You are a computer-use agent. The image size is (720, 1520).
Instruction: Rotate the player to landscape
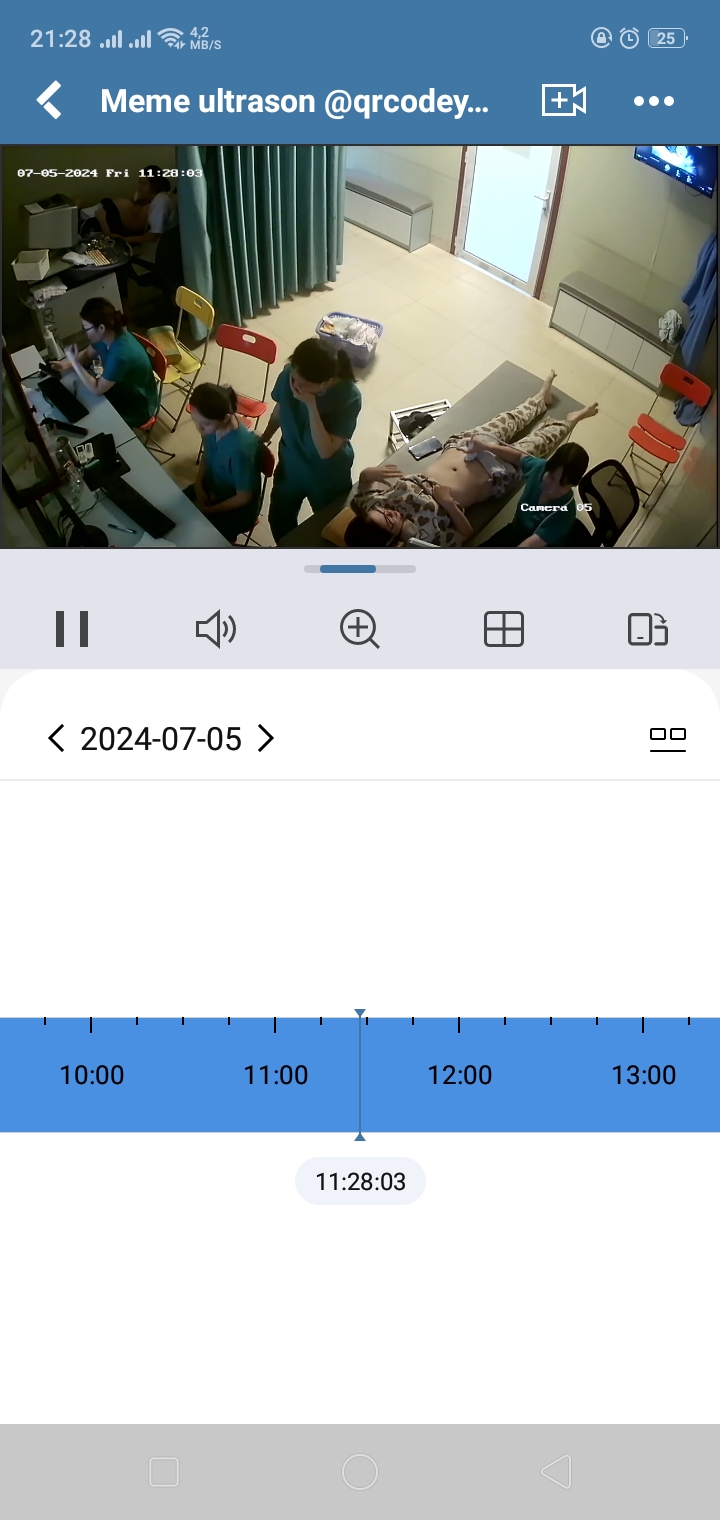point(647,629)
